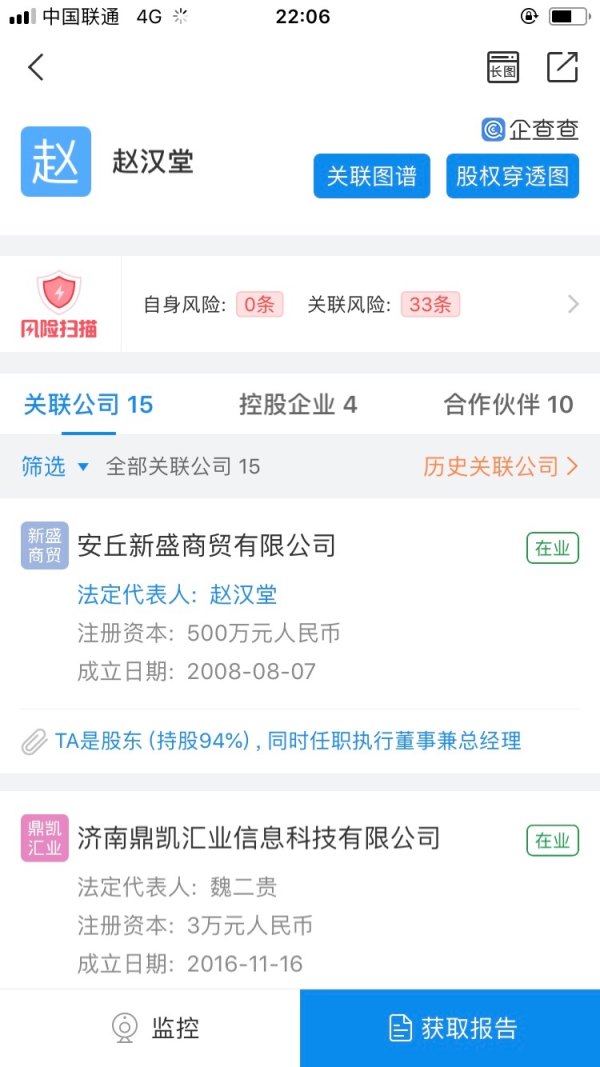The height and width of the screenshot is (1067, 600).
Task: Switch to the 合作伙伴 tab
Action: [508, 404]
